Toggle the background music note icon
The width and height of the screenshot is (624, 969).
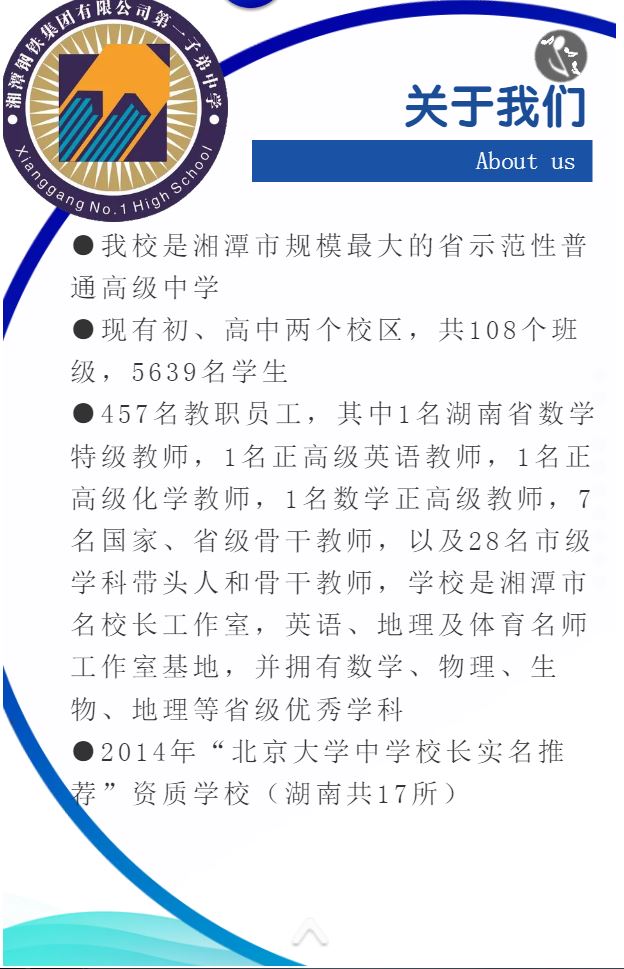tap(561, 55)
